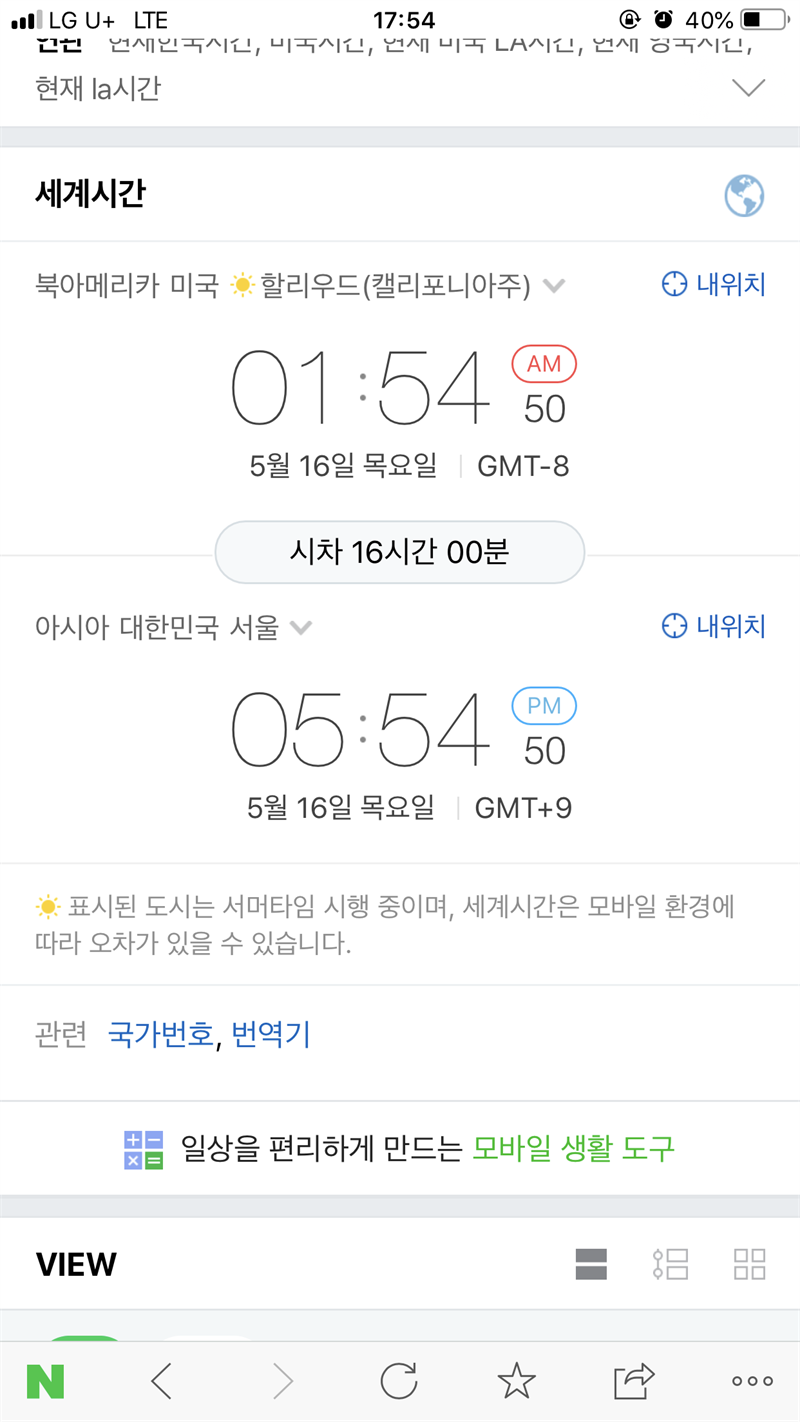Switch VIEW to the list layout
The image size is (800, 1422).
pyautogui.click(x=670, y=1265)
